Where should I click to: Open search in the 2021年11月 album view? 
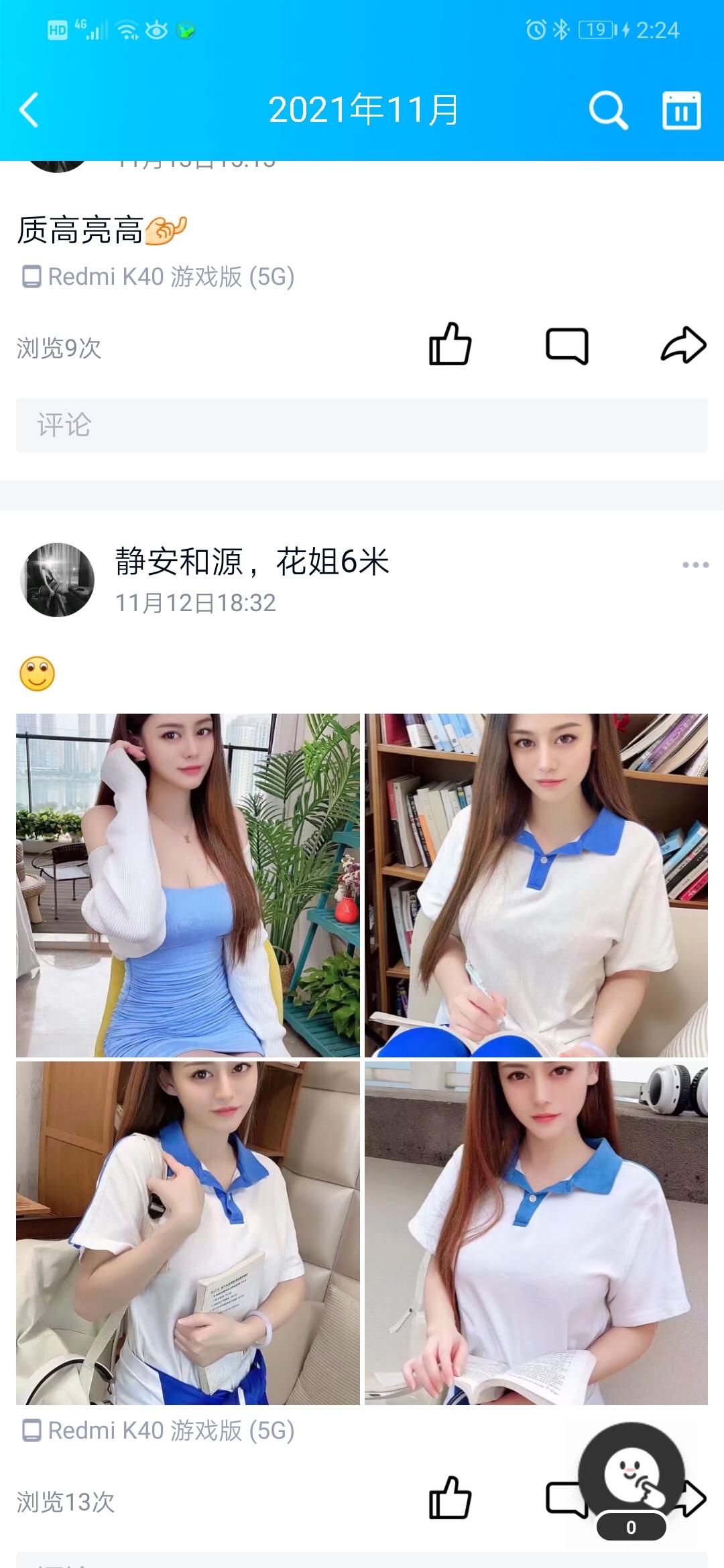[x=607, y=111]
